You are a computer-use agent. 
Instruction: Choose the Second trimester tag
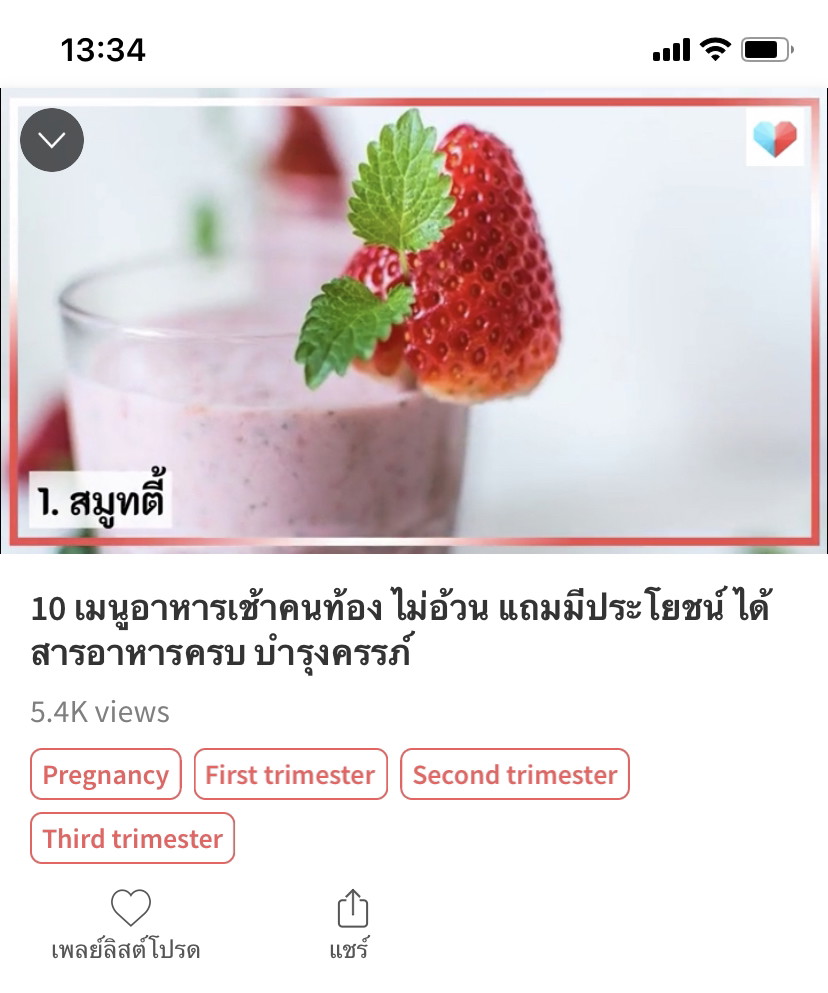click(x=515, y=775)
